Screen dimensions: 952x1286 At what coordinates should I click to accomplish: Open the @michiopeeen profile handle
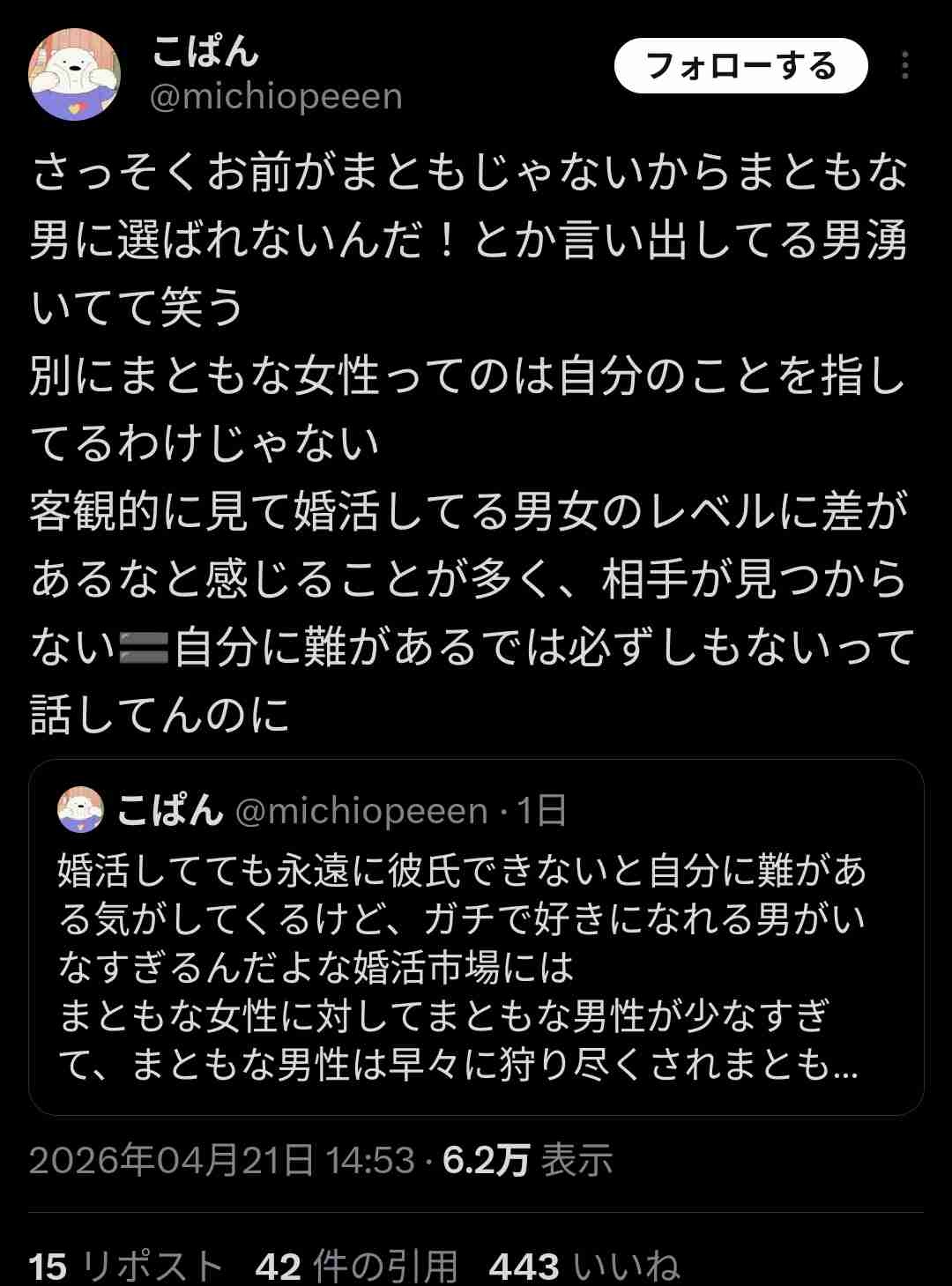(276, 96)
